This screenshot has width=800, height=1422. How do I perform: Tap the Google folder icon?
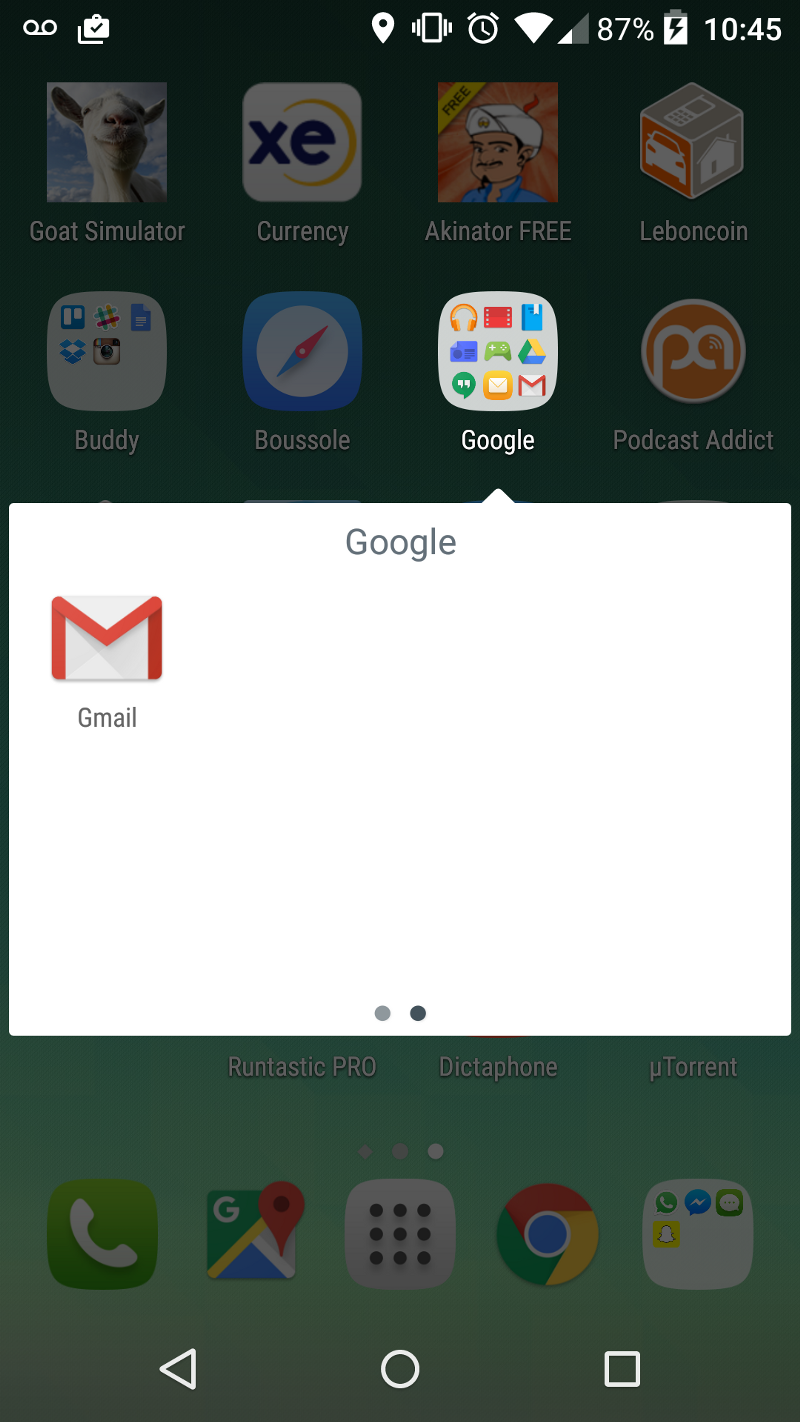point(498,352)
